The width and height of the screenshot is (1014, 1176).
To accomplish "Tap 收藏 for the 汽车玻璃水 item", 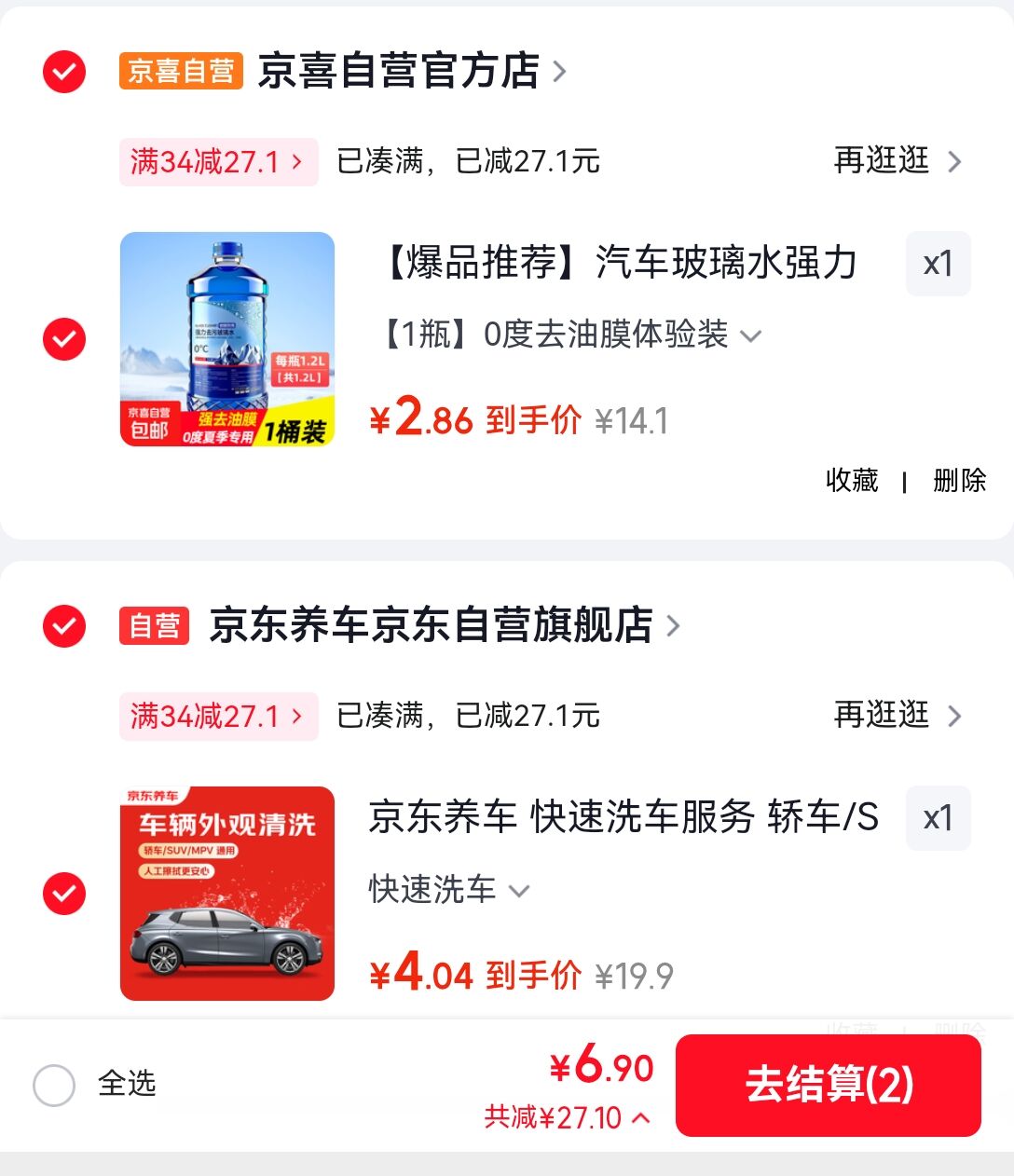I will pyautogui.click(x=852, y=480).
